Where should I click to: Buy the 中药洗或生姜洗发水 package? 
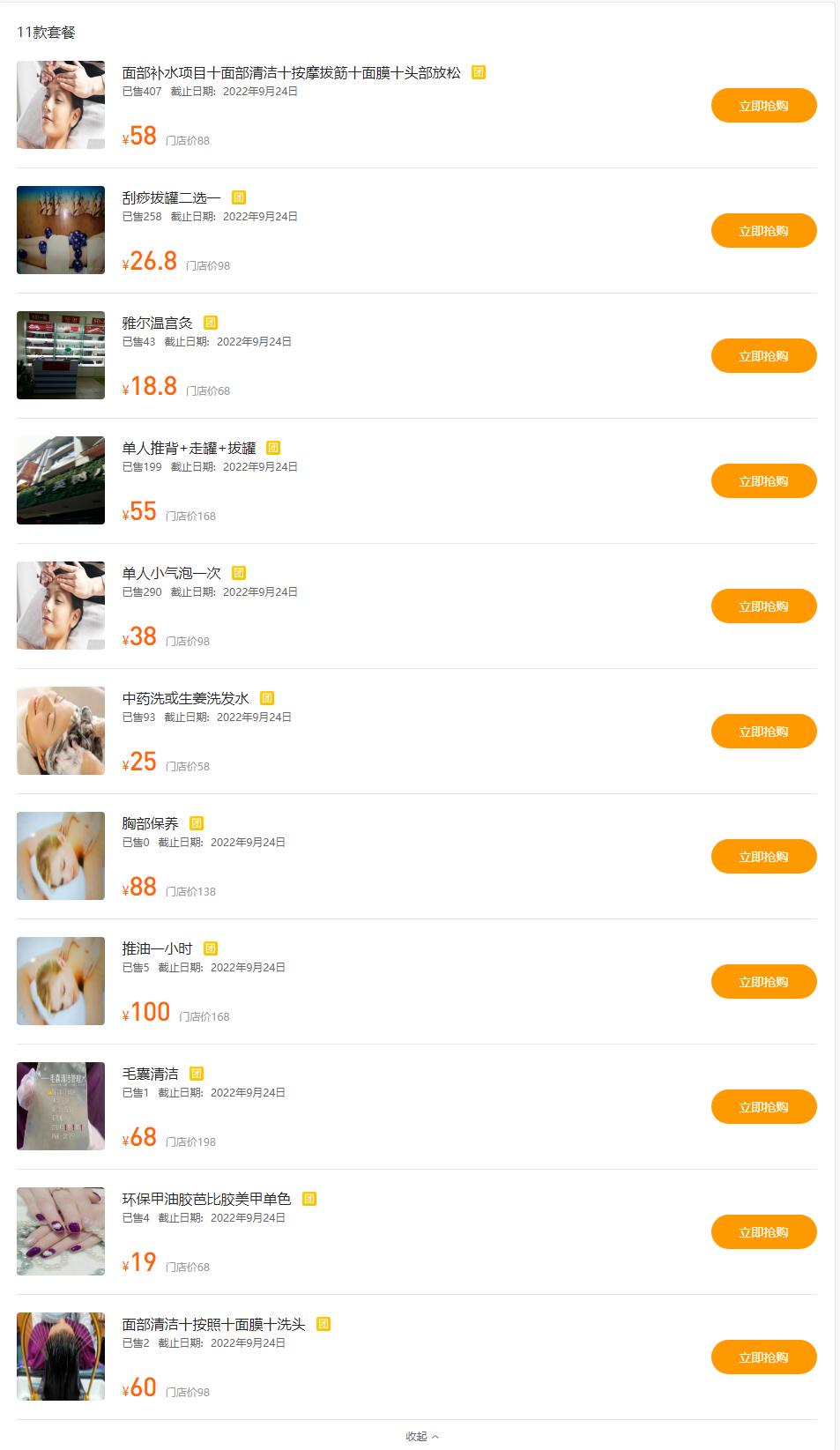click(x=763, y=732)
